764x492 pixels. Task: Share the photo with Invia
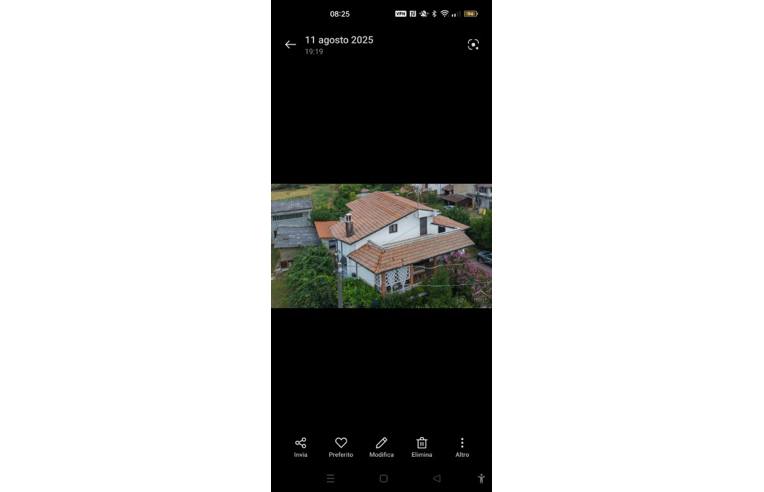[300, 445]
